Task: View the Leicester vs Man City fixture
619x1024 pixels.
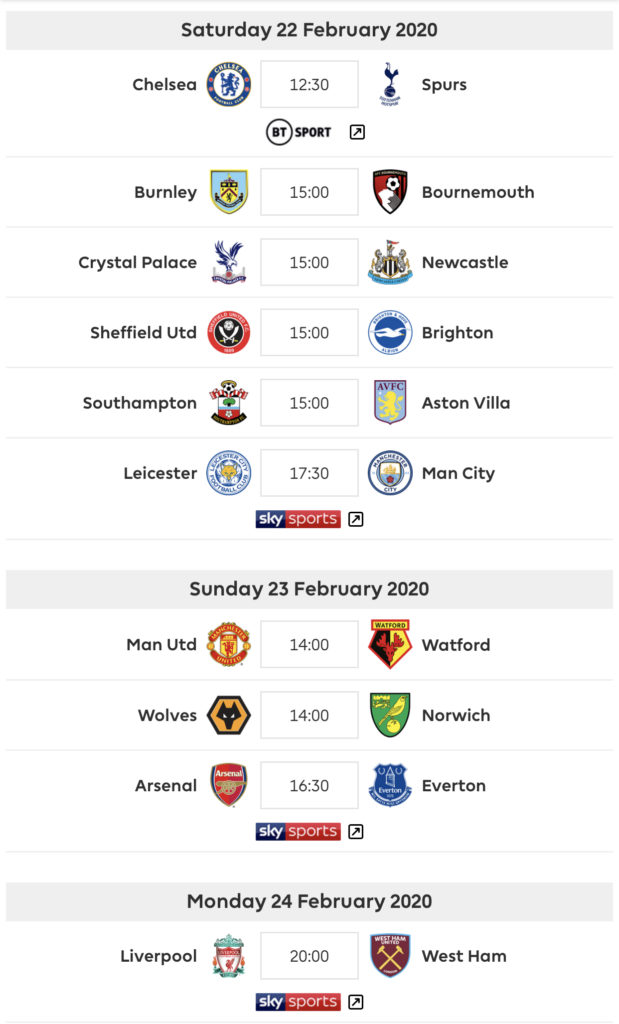Action: tap(310, 473)
